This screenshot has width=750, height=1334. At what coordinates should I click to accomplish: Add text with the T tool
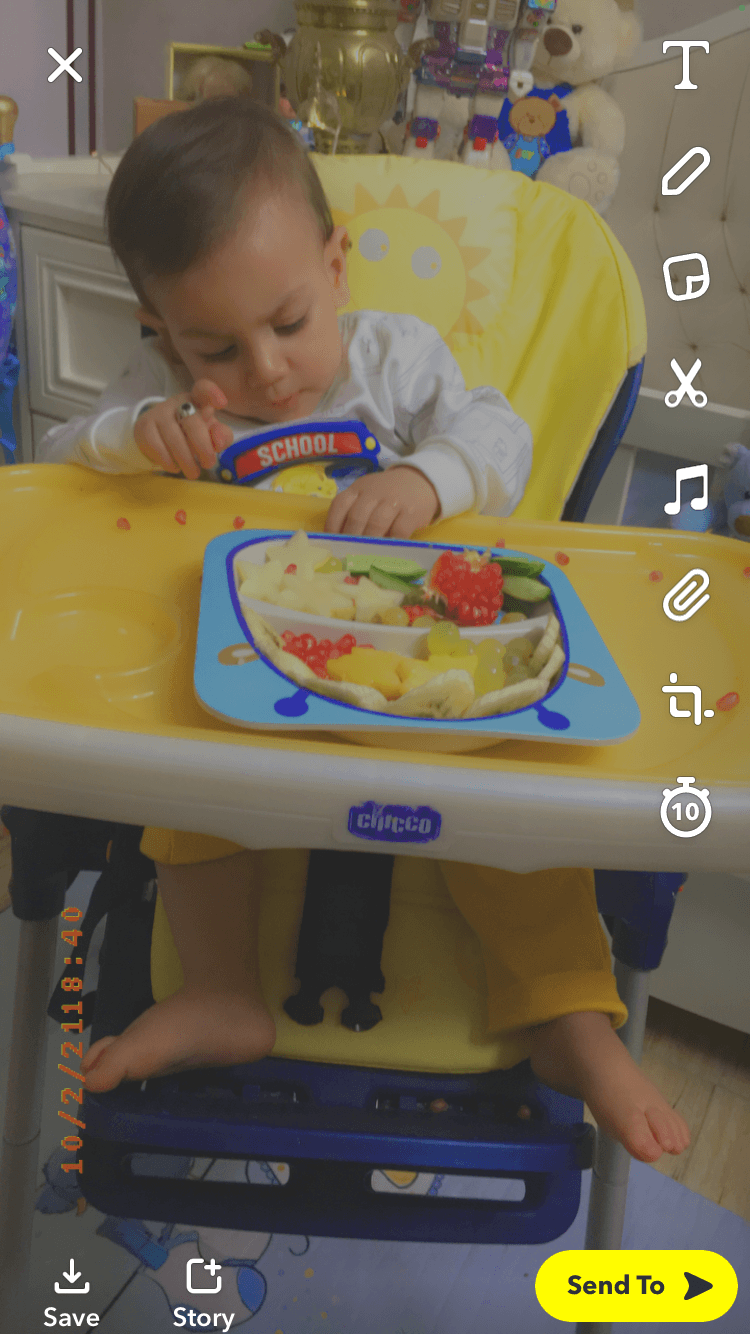click(x=686, y=66)
